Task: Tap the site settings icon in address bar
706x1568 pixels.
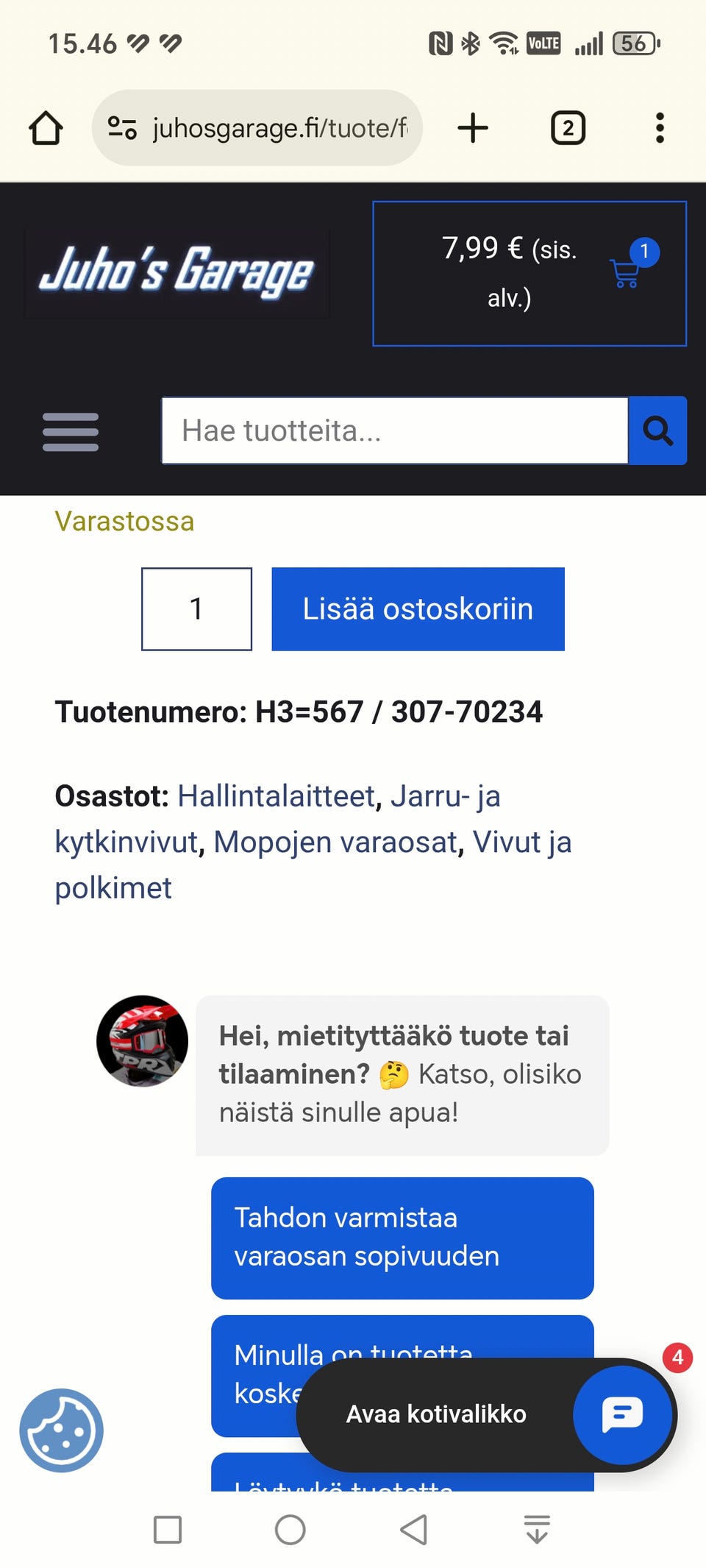Action: coord(122,127)
